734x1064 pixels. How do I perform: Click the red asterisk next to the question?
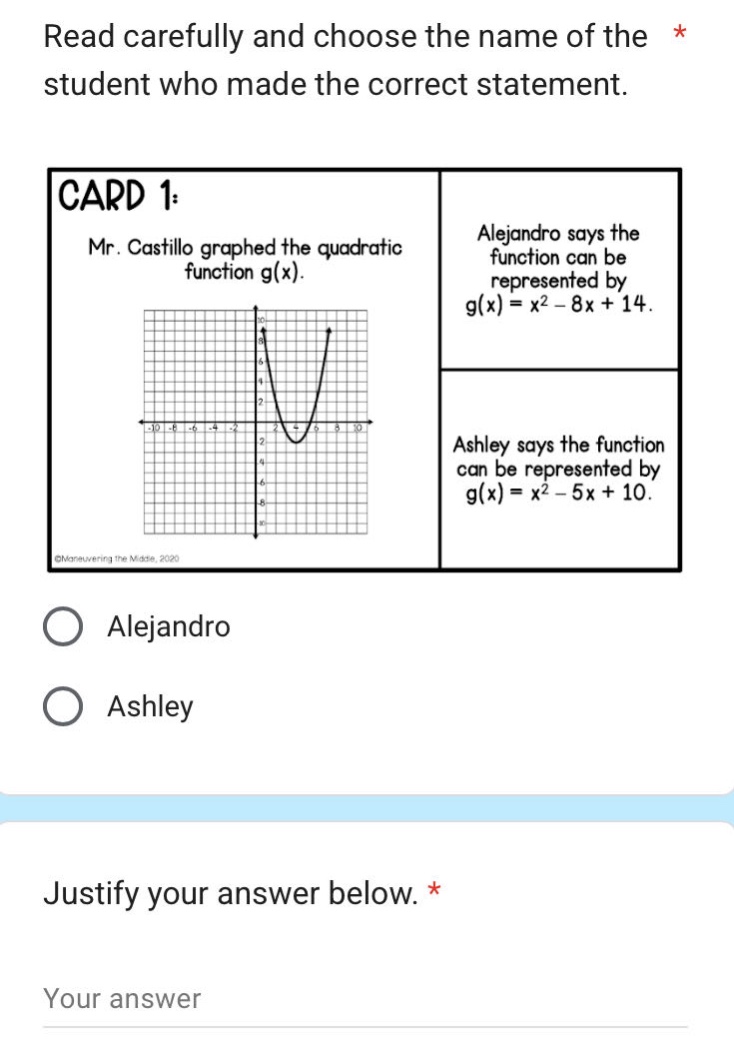click(x=678, y=34)
